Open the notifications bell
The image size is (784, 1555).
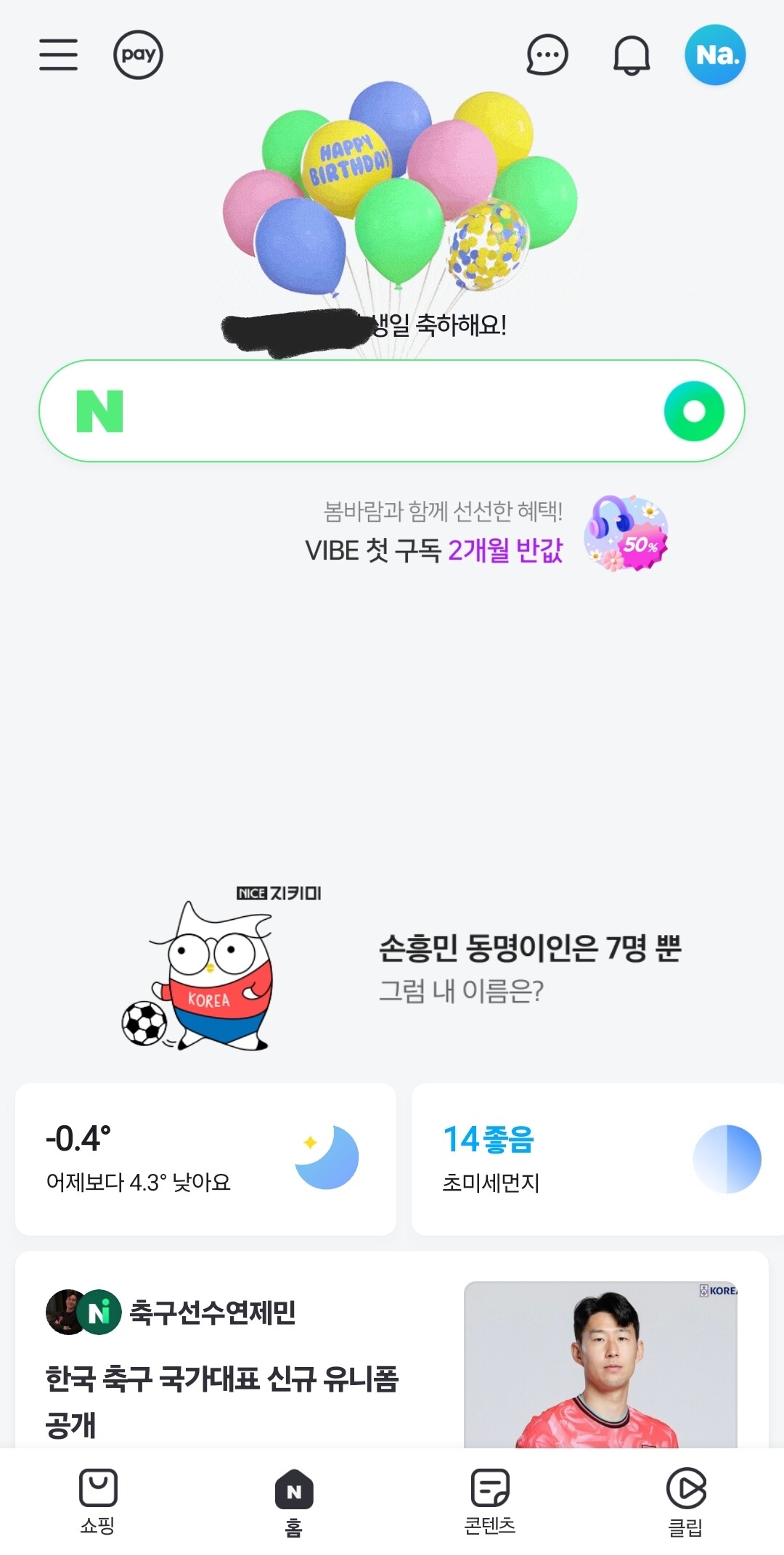tap(632, 54)
